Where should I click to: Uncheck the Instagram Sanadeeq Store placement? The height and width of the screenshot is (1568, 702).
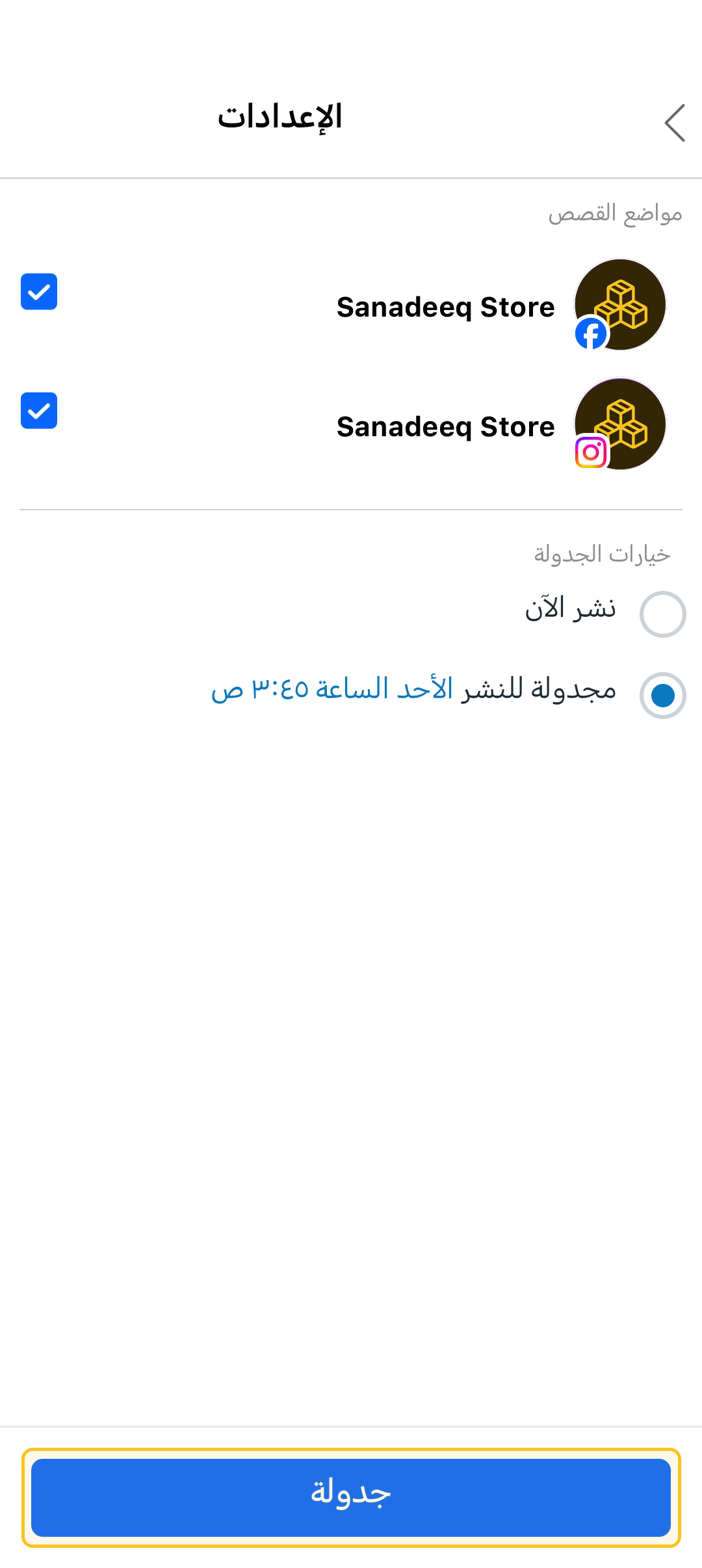(39, 411)
